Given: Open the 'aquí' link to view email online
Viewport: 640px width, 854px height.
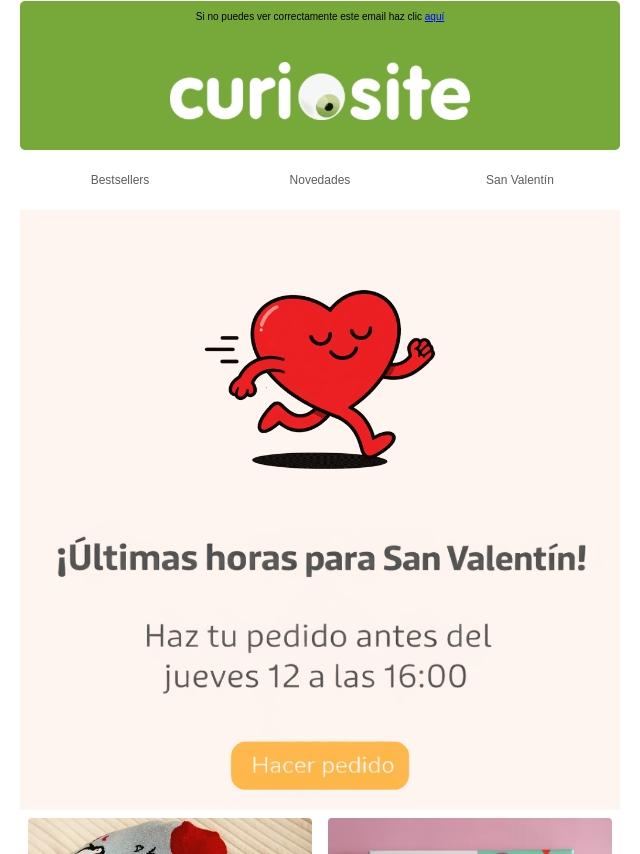Looking at the screenshot, I should click(x=434, y=17).
